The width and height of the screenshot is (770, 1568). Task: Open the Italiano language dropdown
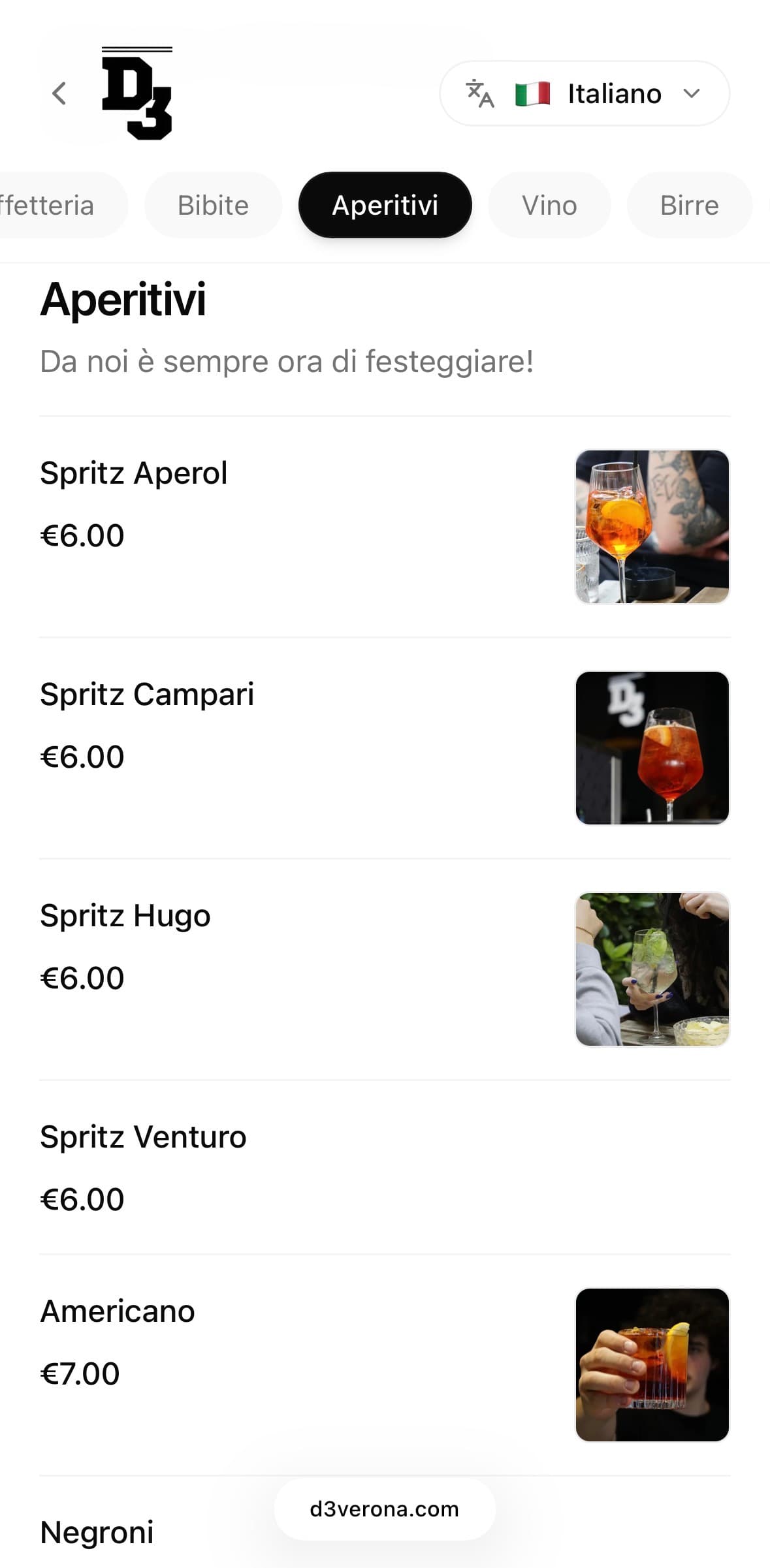pyautogui.click(x=614, y=93)
